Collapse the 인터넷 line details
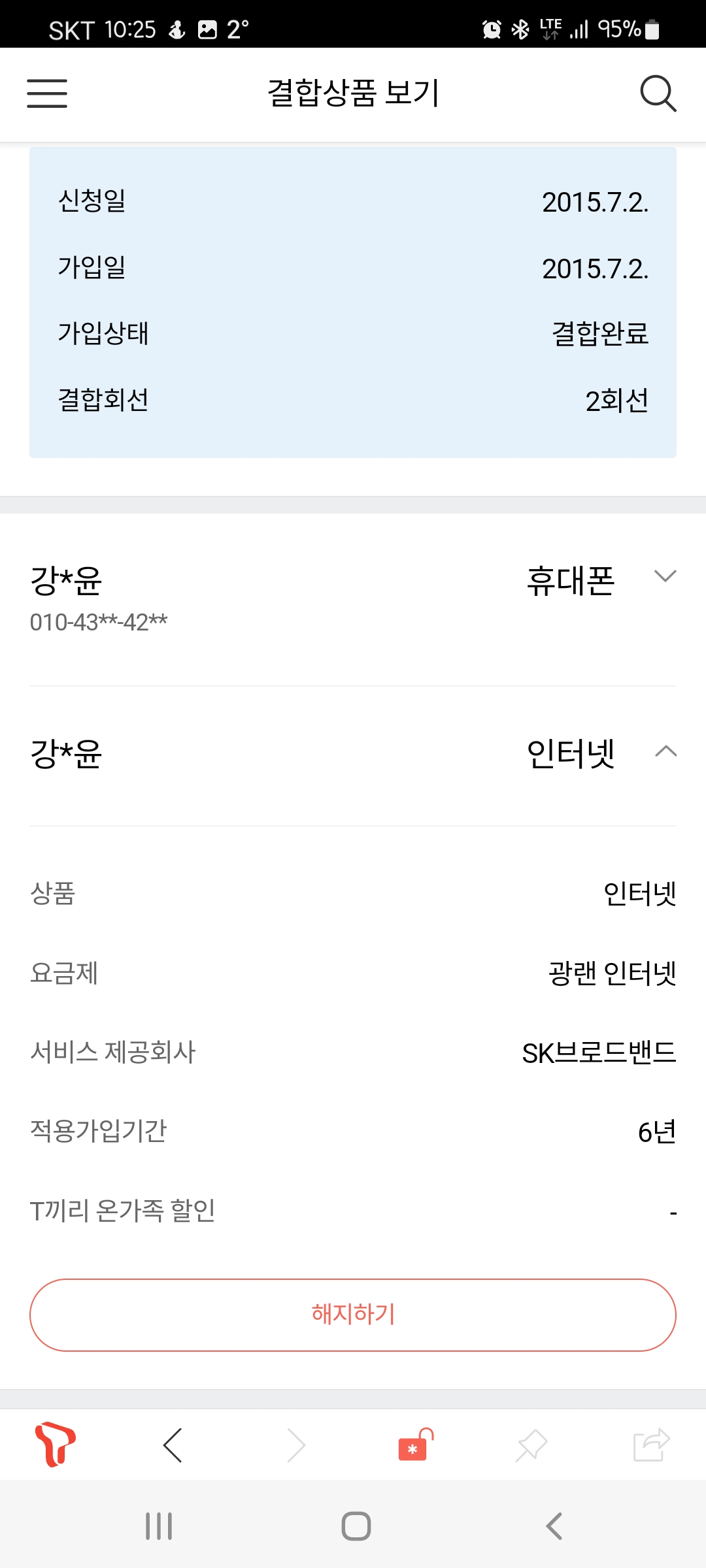 click(665, 751)
